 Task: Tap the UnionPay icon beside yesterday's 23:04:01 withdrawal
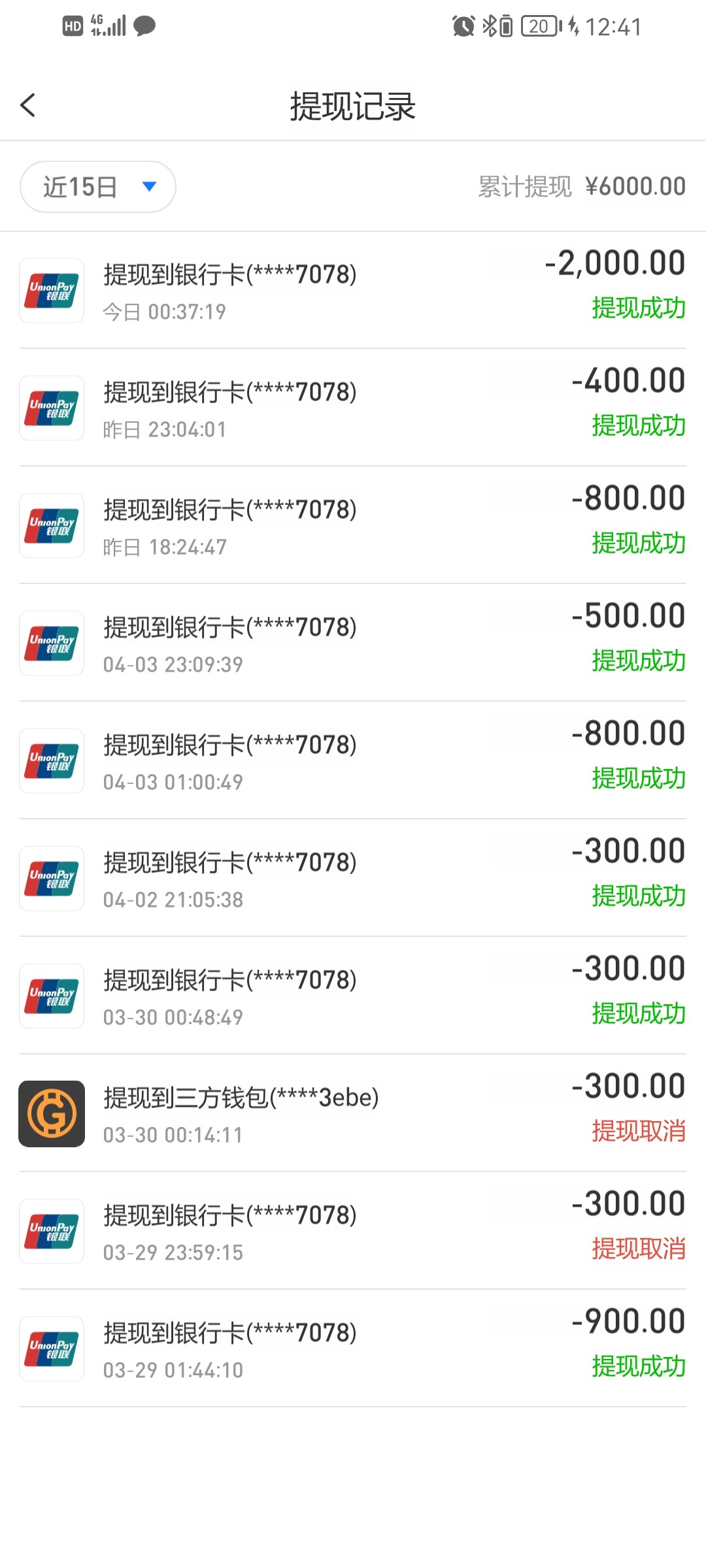point(51,408)
